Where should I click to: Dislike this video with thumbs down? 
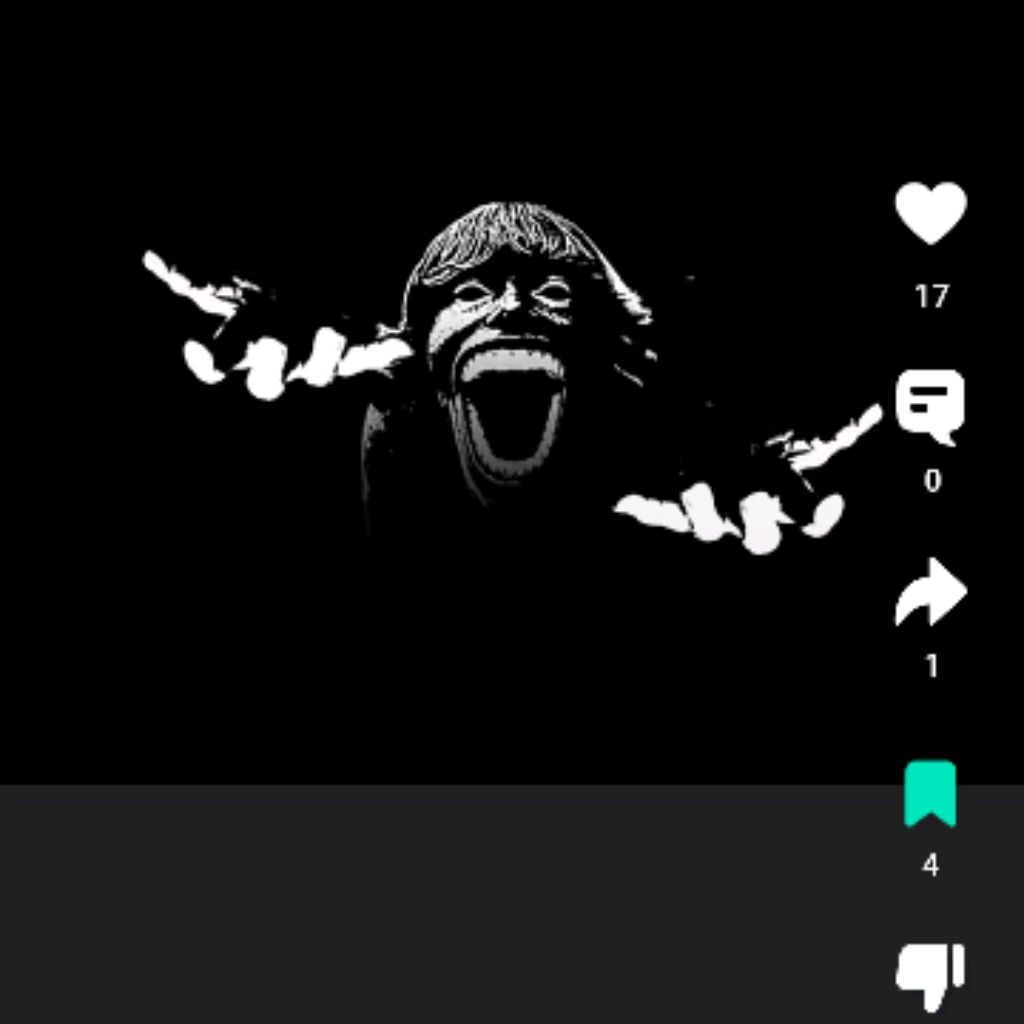(930, 977)
